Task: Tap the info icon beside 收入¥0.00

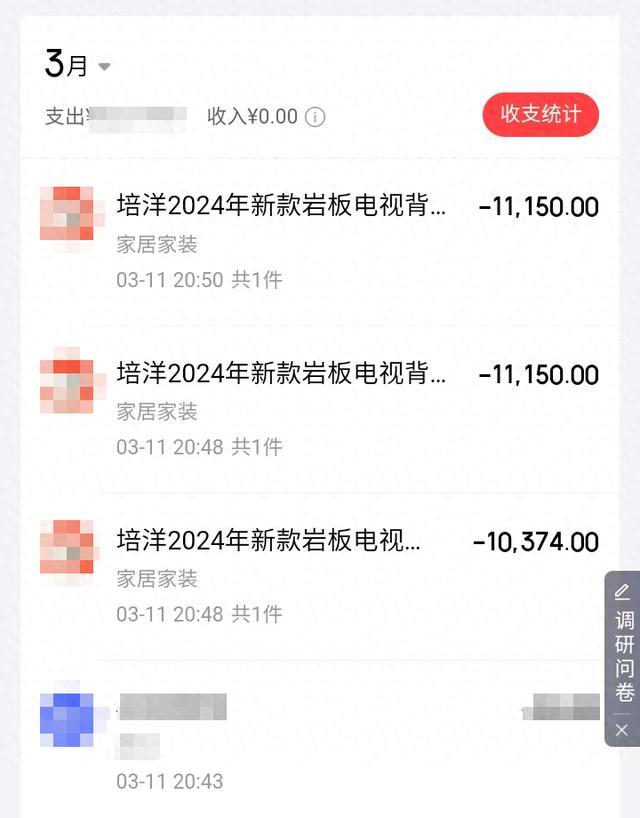Action: pyautogui.click(x=315, y=117)
